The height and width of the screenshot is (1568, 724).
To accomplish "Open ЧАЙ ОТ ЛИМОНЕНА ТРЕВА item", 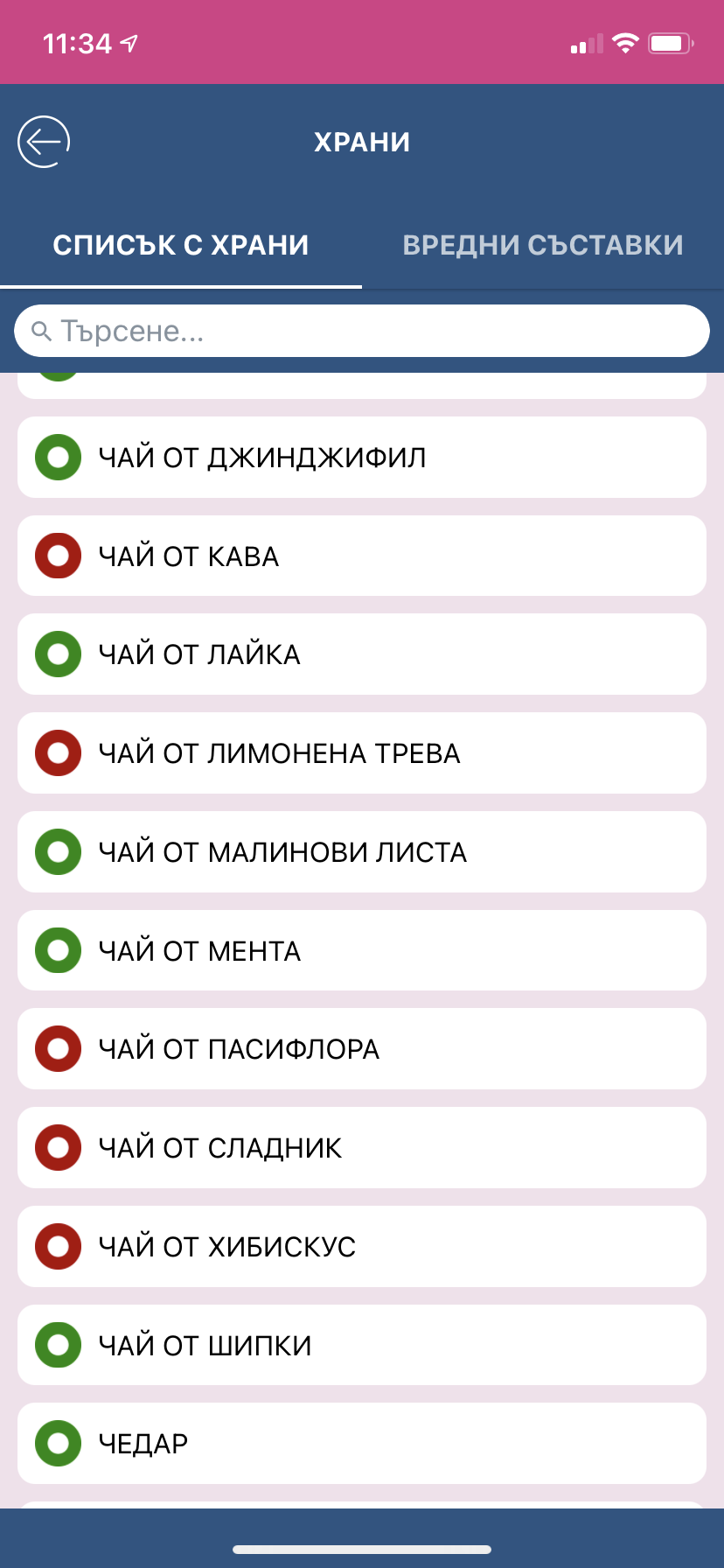I will [362, 753].
